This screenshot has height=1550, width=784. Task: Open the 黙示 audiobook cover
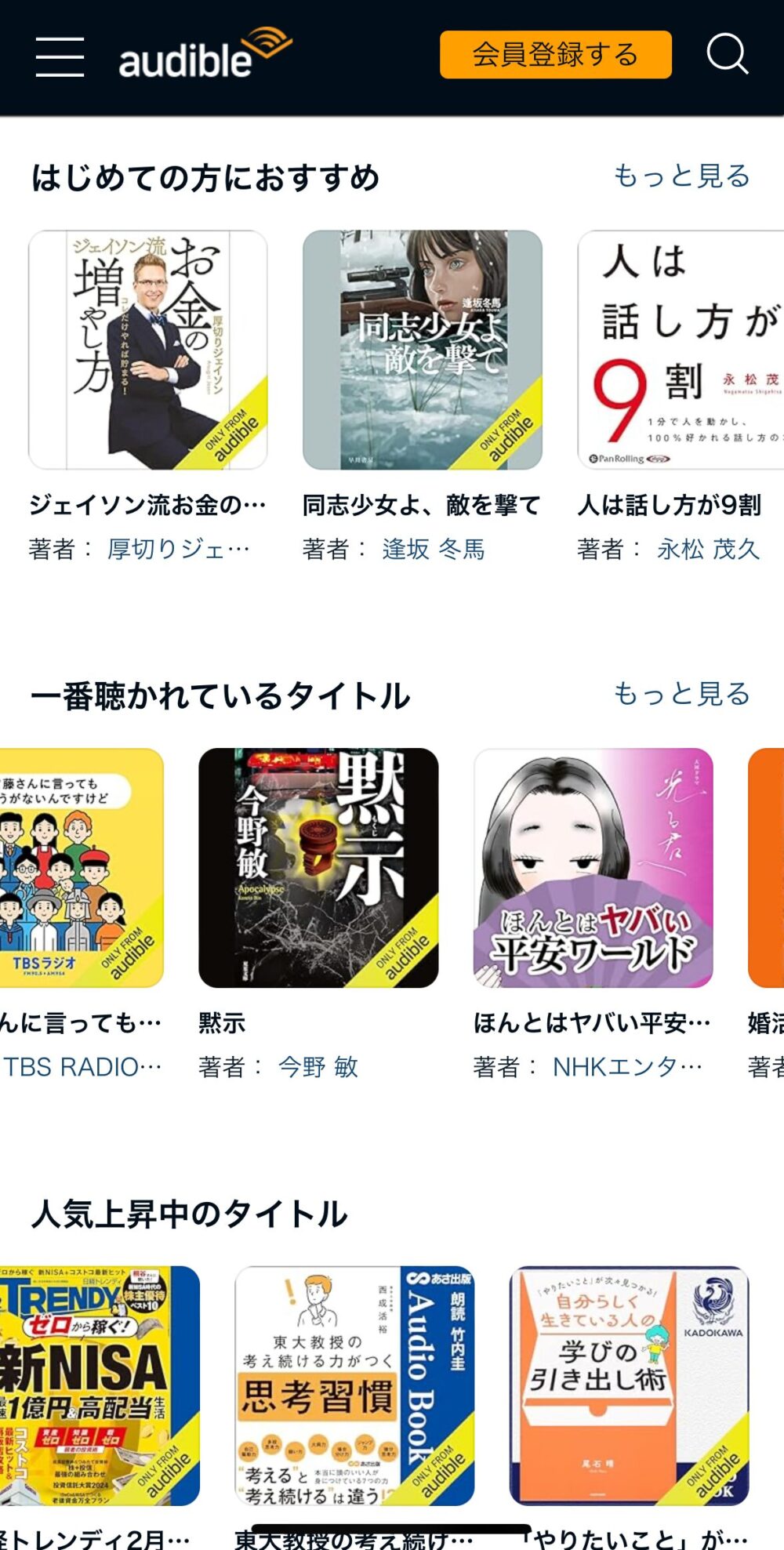[318, 867]
